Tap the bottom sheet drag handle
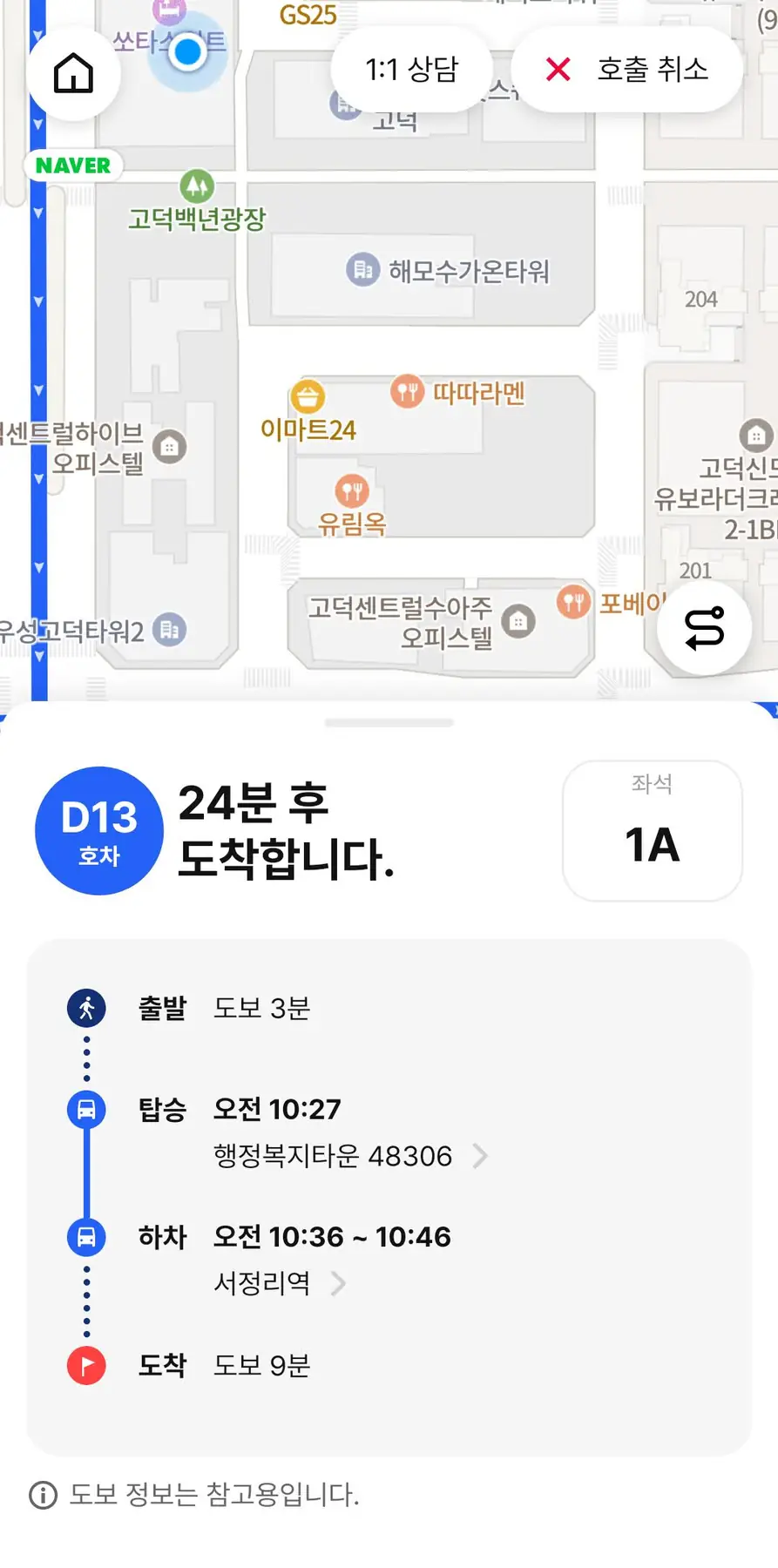Screen dimensions: 778x1568 [389, 723]
